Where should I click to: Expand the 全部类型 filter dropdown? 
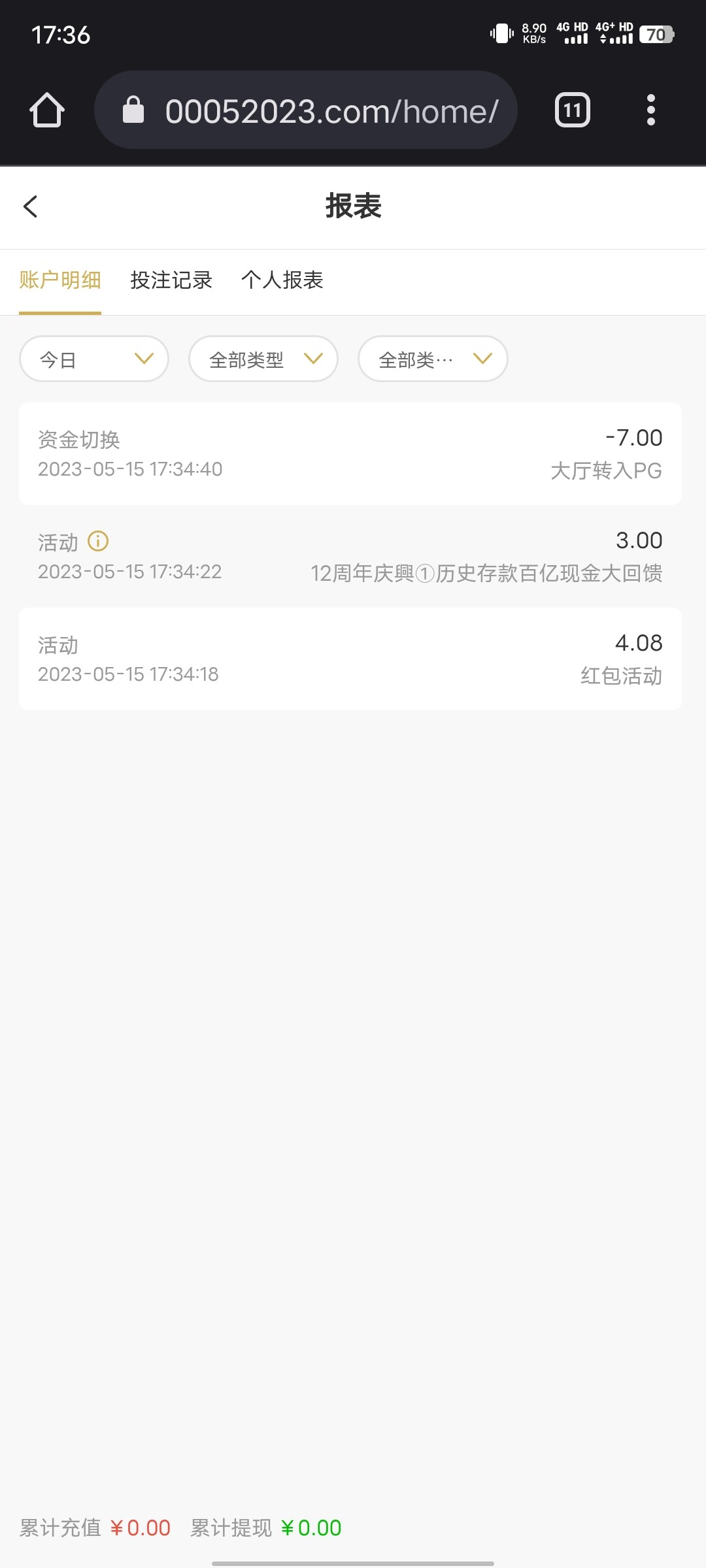[263, 359]
